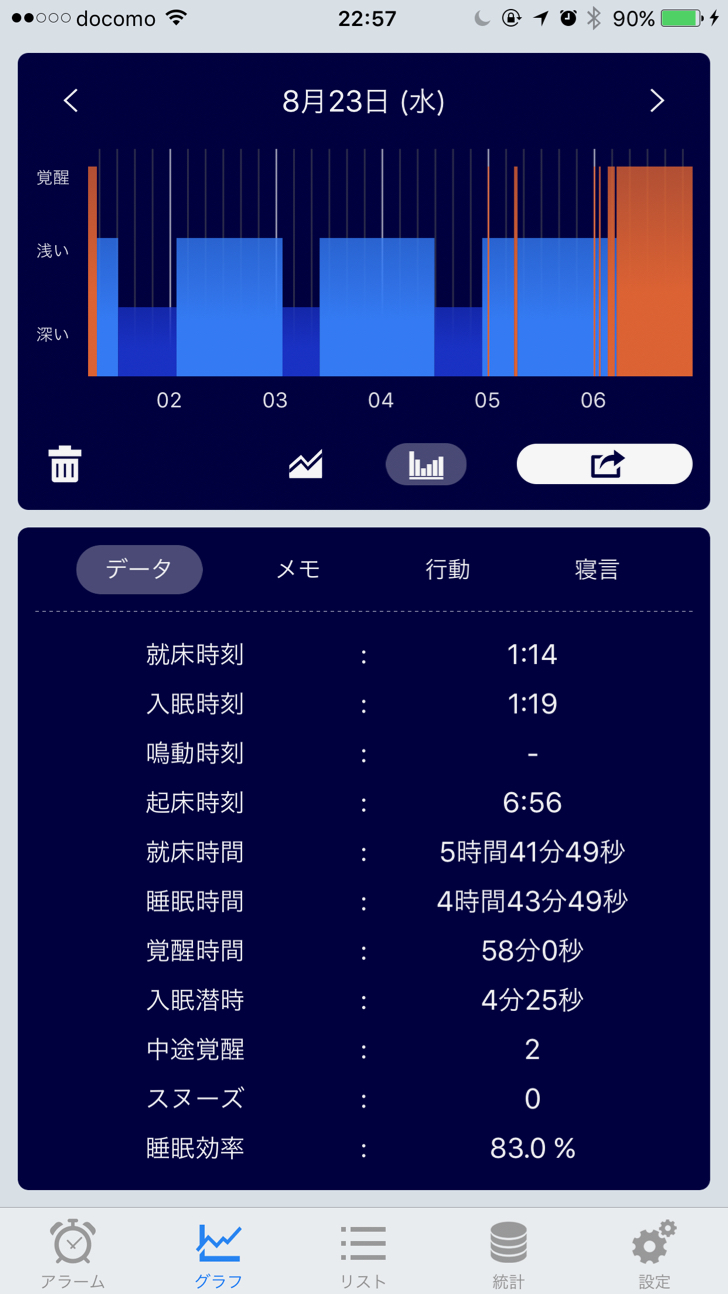Go to the previous day's sleep graph
Viewport: 728px width, 1294px height.
coord(71,101)
